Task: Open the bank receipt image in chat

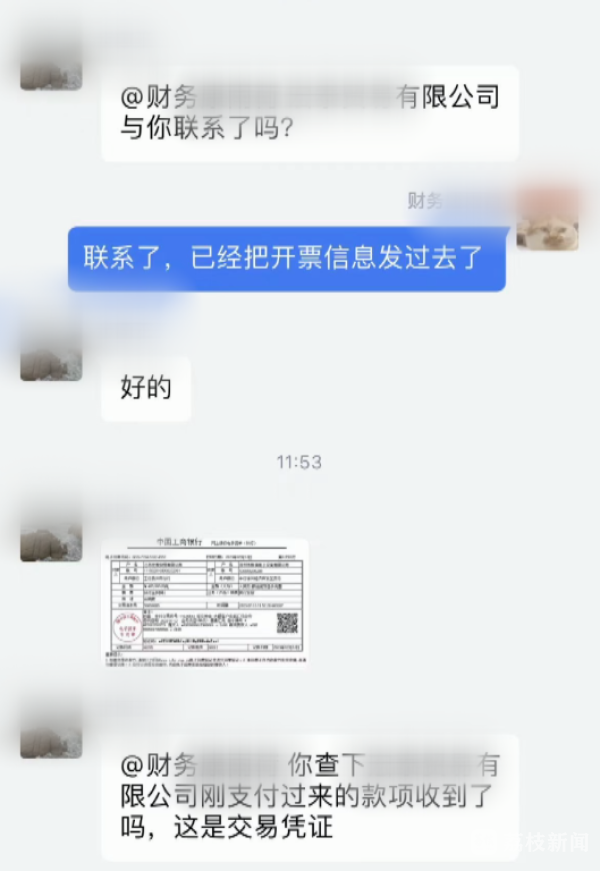Action: tap(204, 603)
